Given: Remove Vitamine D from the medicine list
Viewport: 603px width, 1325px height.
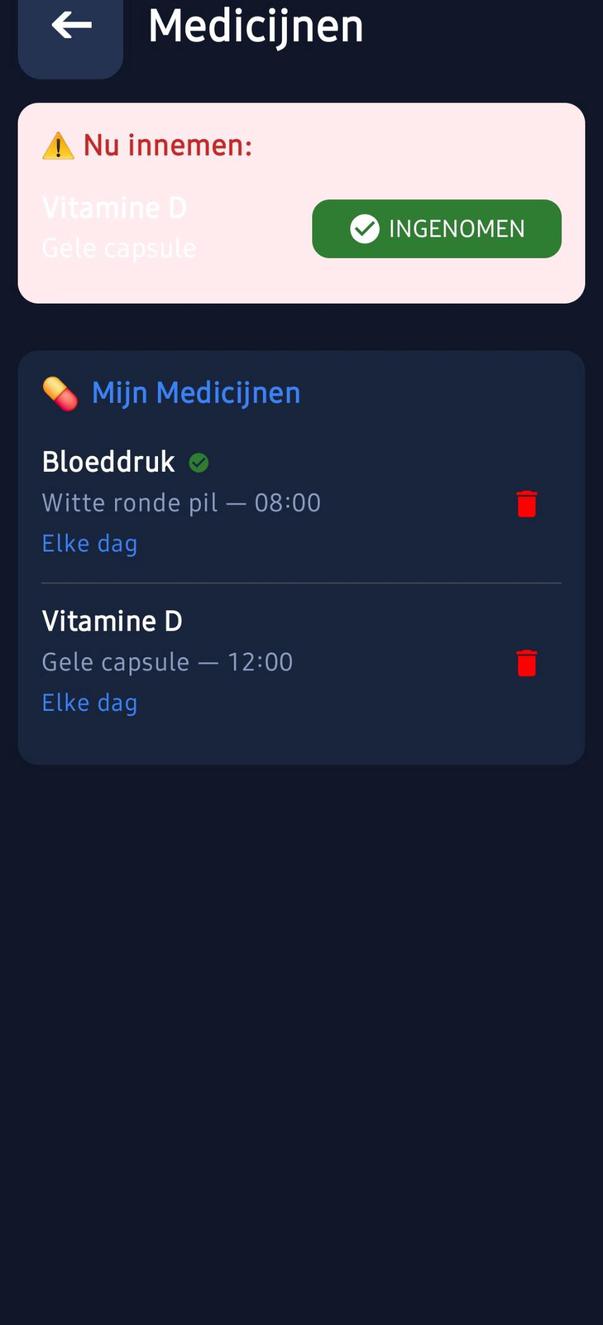Looking at the screenshot, I should pyautogui.click(x=527, y=663).
